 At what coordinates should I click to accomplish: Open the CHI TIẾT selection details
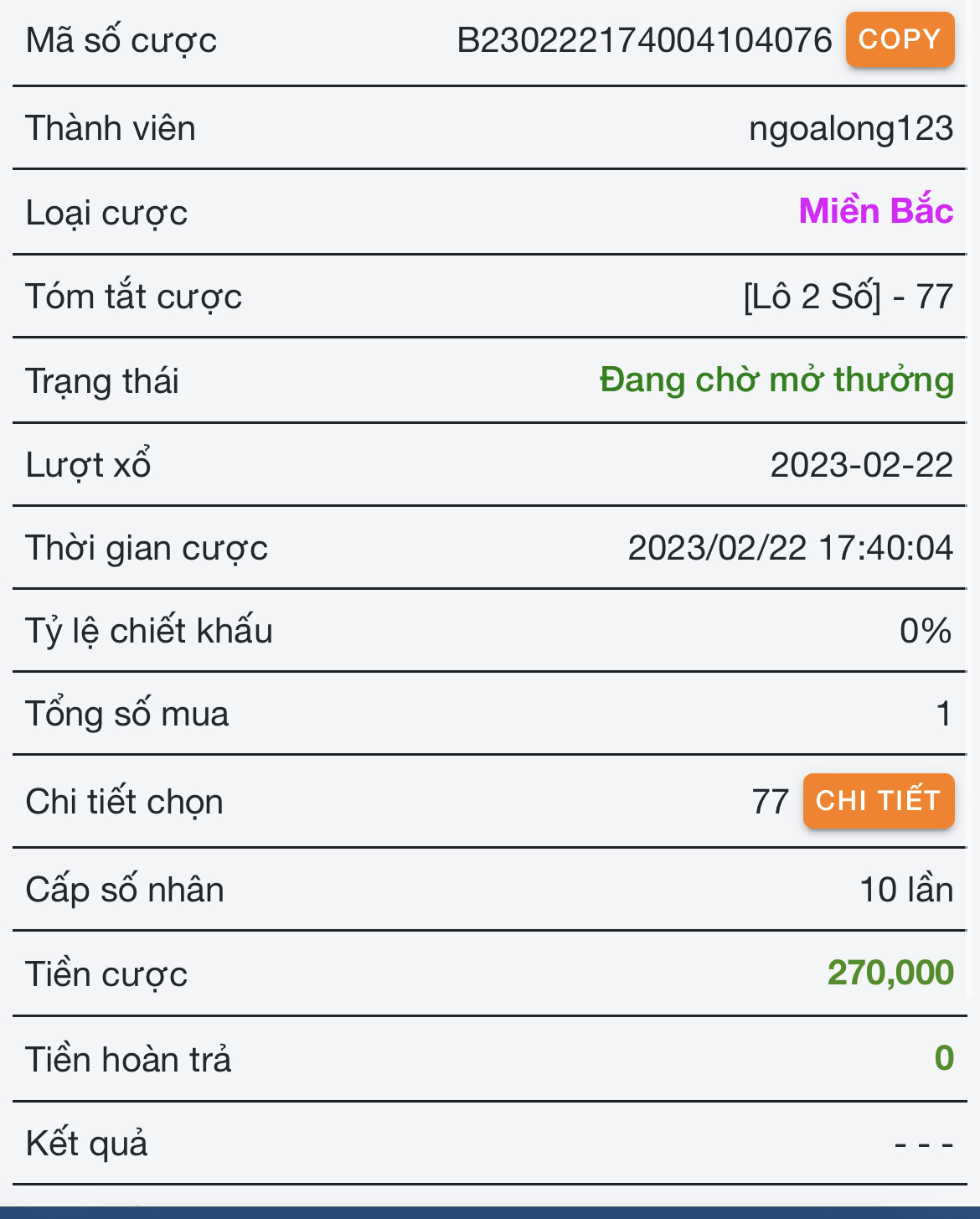tap(878, 801)
